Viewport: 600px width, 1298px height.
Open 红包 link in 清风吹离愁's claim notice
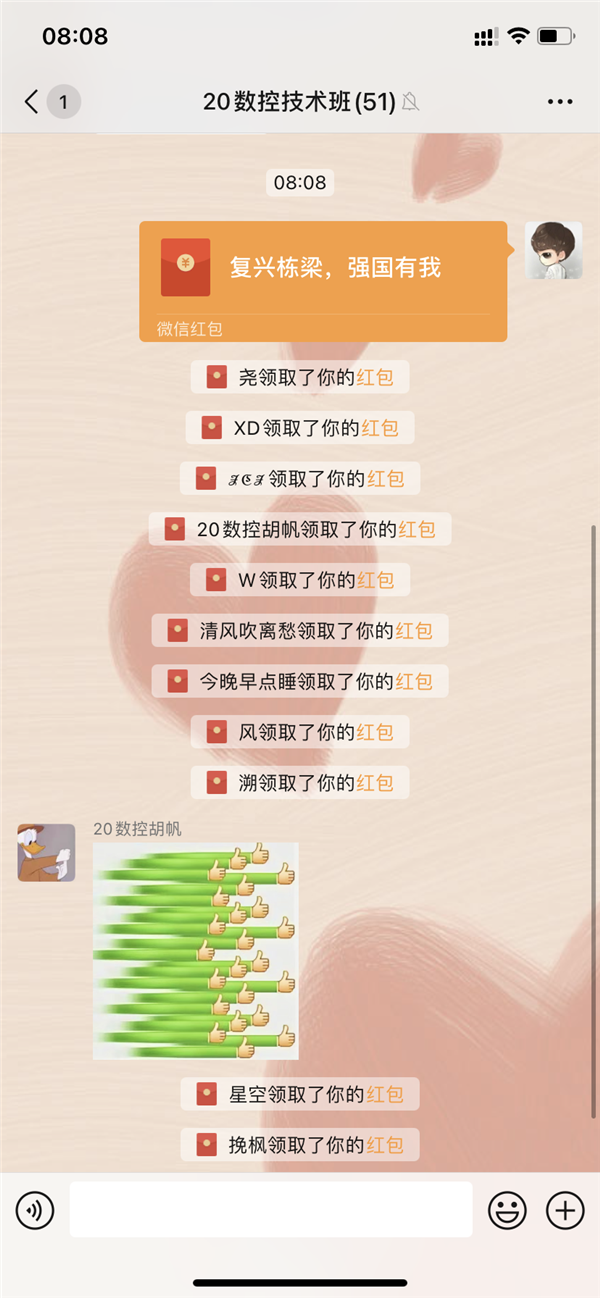tap(413, 631)
